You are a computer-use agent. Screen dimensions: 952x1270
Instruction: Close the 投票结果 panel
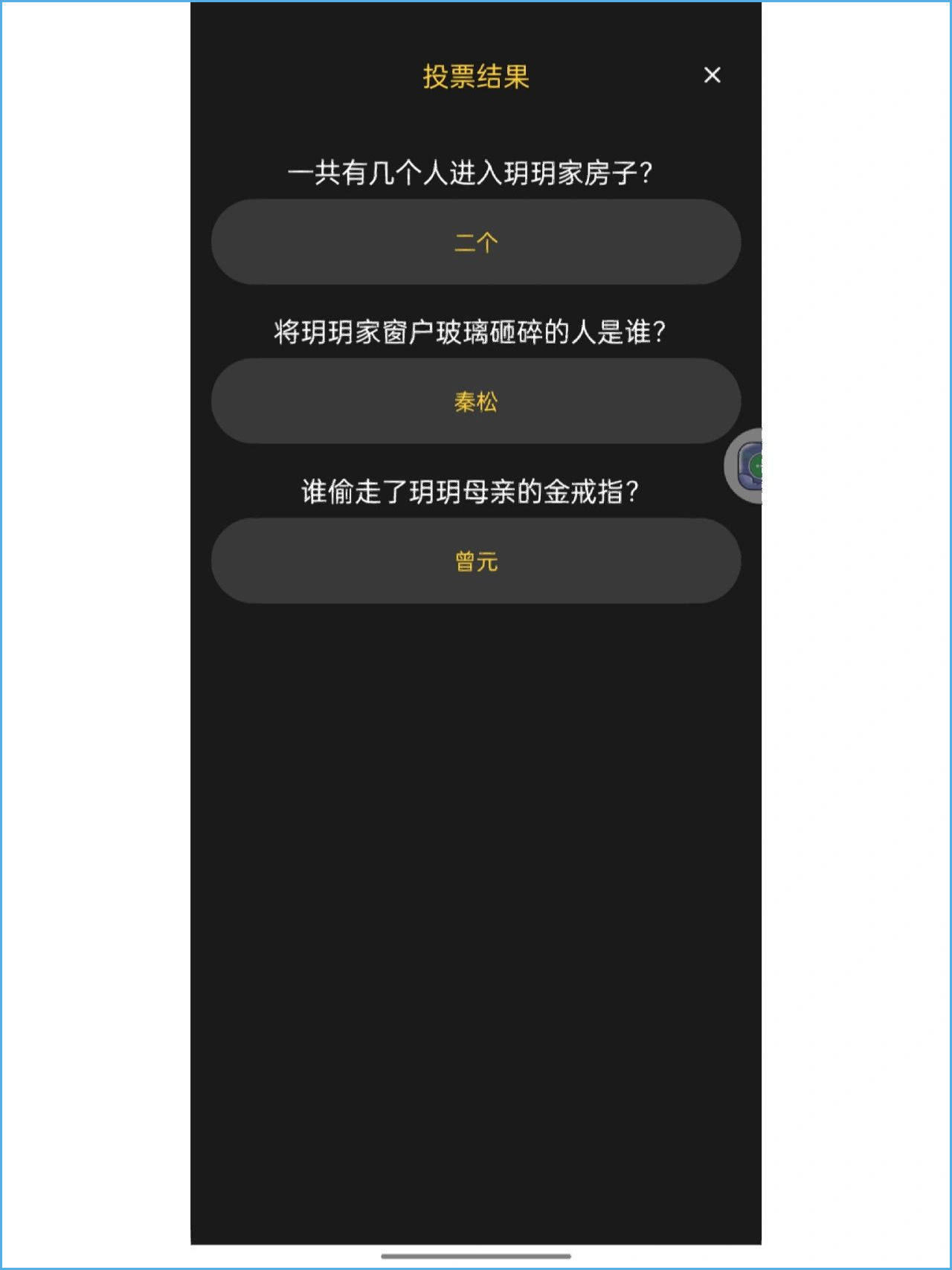pos(712,75)
